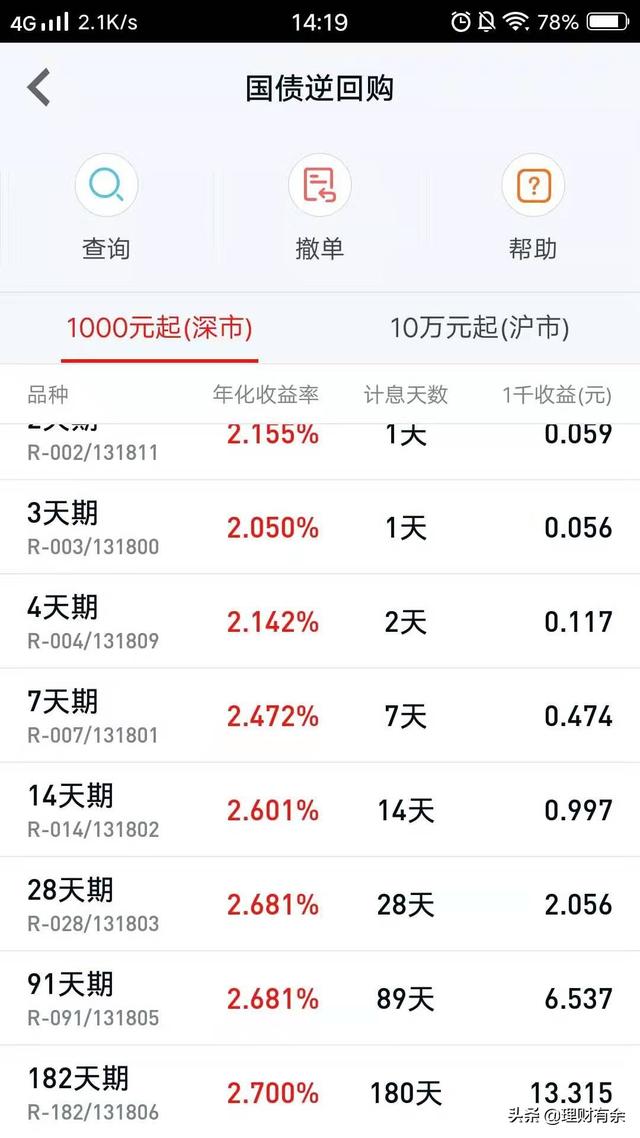This screenshot has width=640, height=1138.
Task: Choose the 182天期 R-182 repo
Action: [320, 1090]
